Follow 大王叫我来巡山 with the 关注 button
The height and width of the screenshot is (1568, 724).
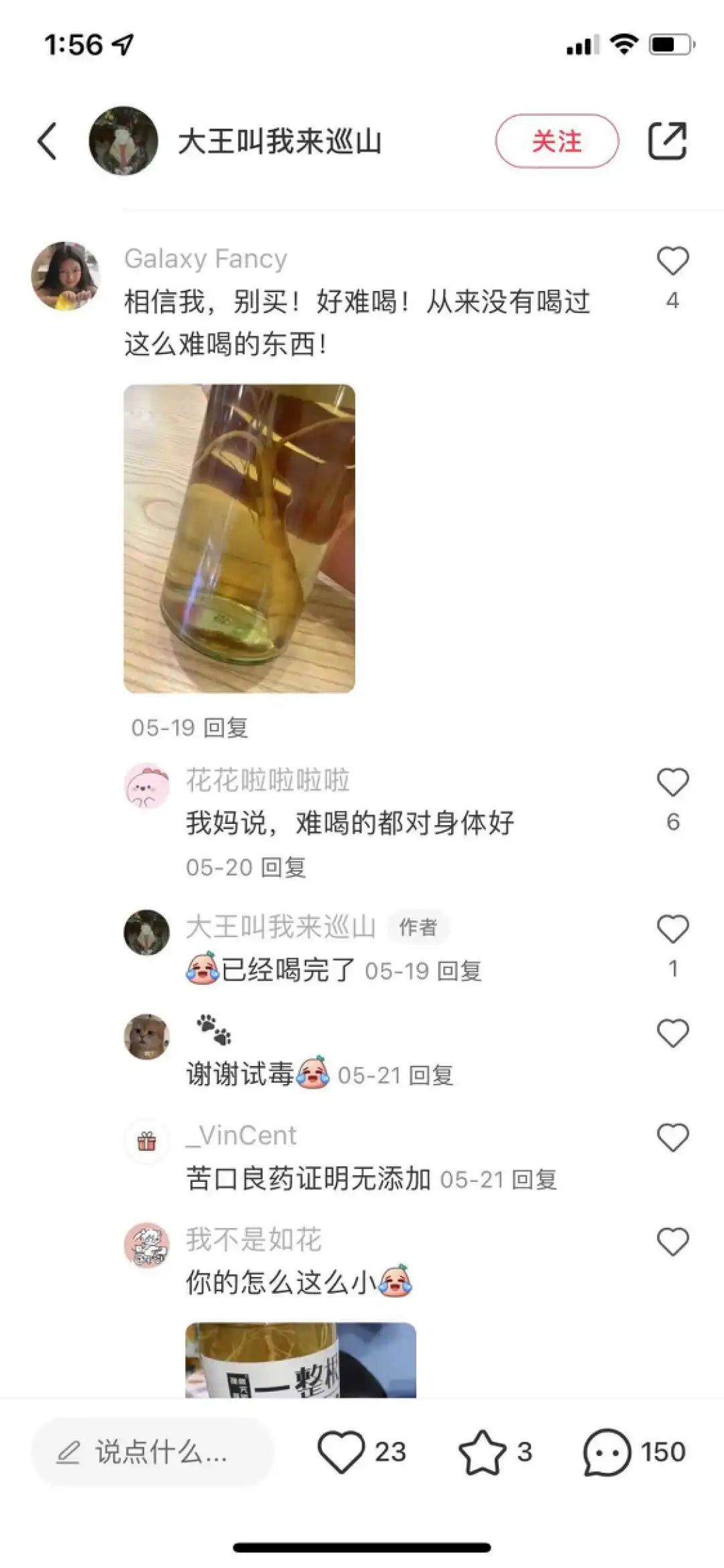pos(557,141)
